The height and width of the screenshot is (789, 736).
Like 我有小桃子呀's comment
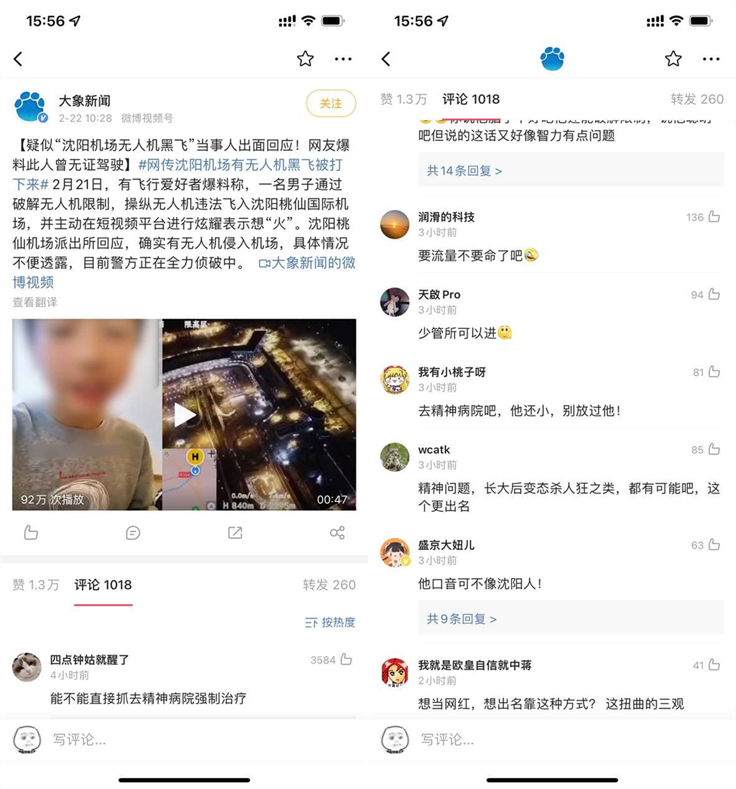(714, 372)
